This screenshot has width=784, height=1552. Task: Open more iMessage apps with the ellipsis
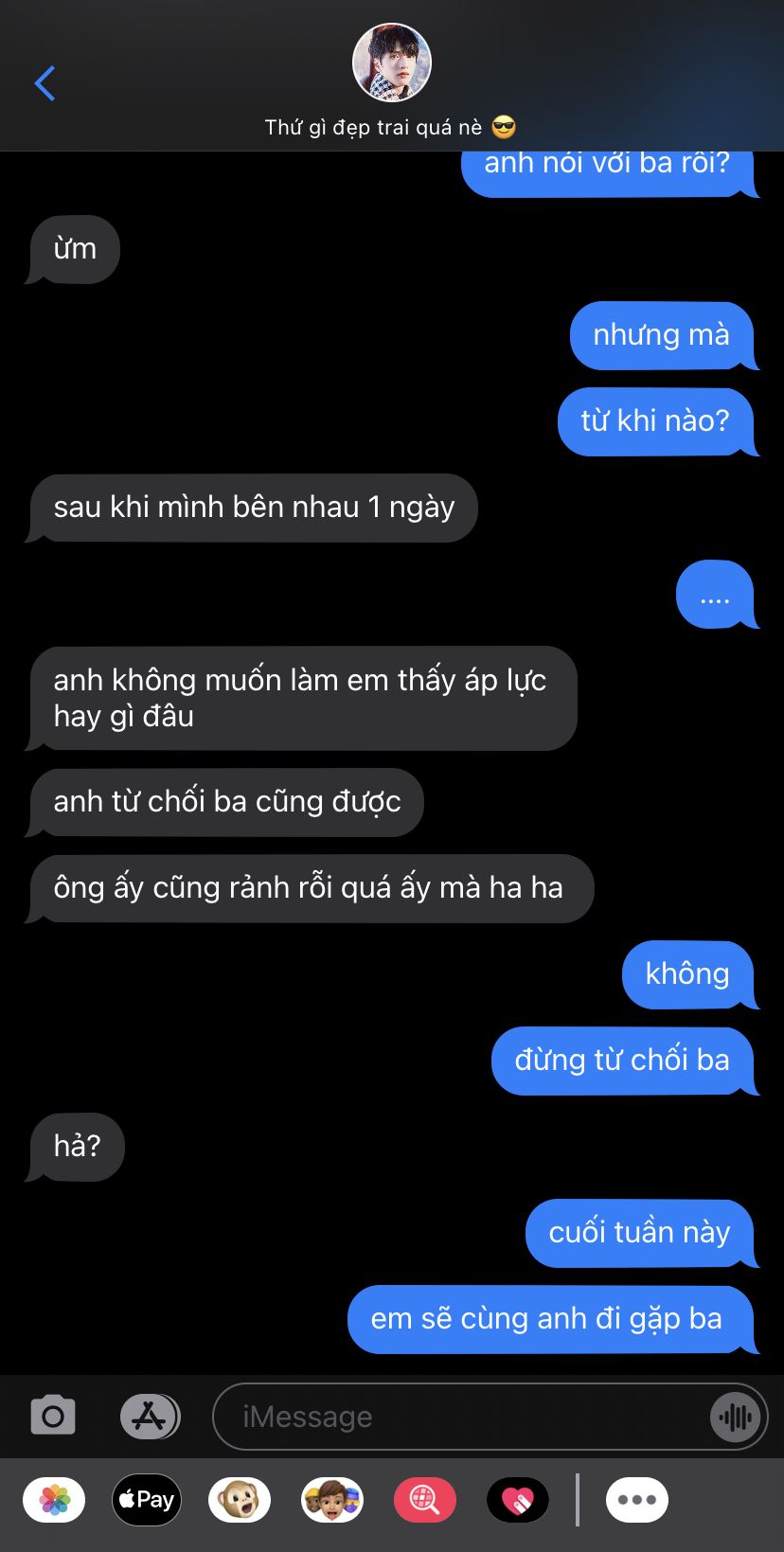coord(637,1500)
